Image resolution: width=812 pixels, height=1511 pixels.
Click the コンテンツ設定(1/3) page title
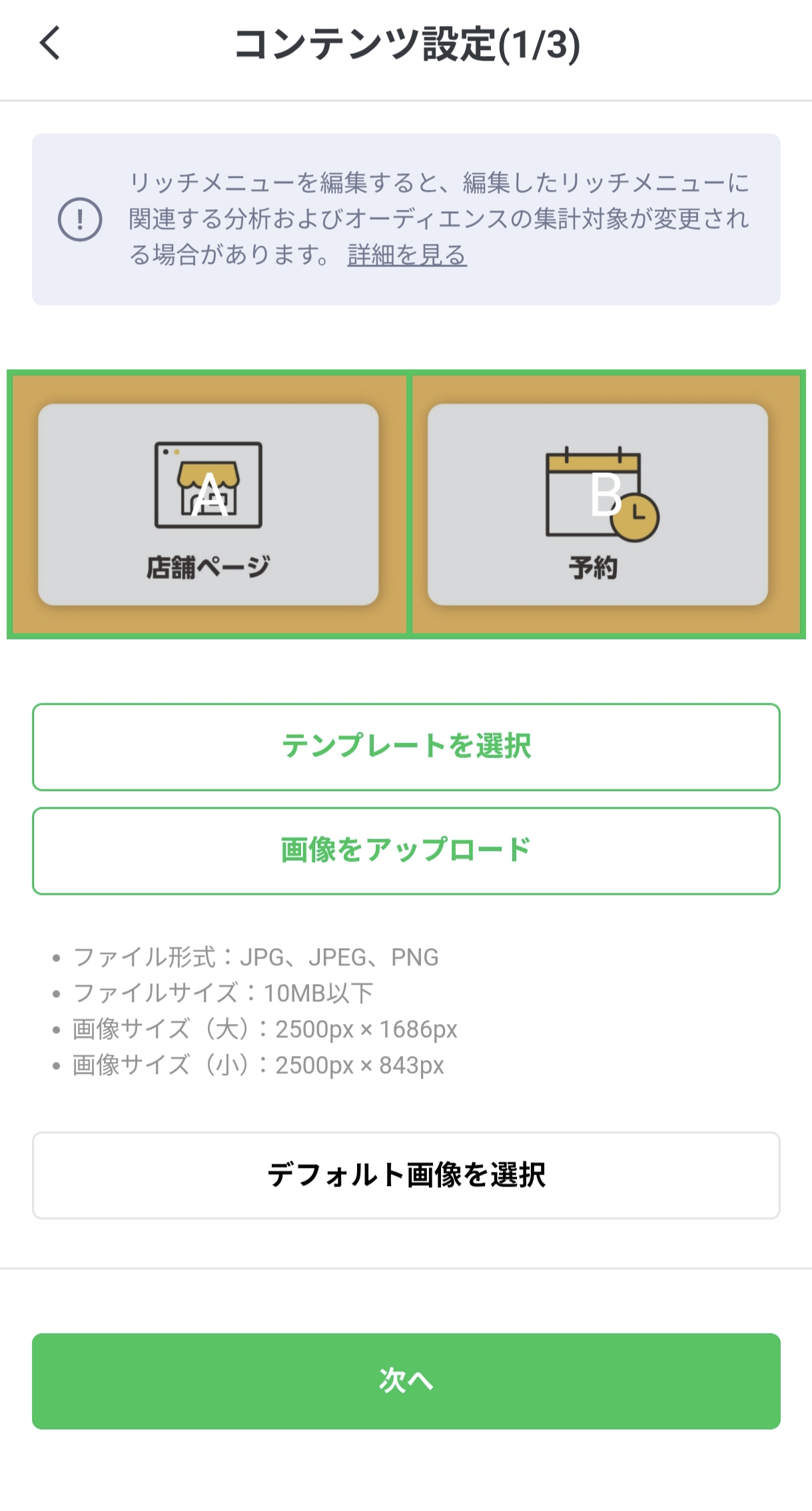click(x=407, y=45)
